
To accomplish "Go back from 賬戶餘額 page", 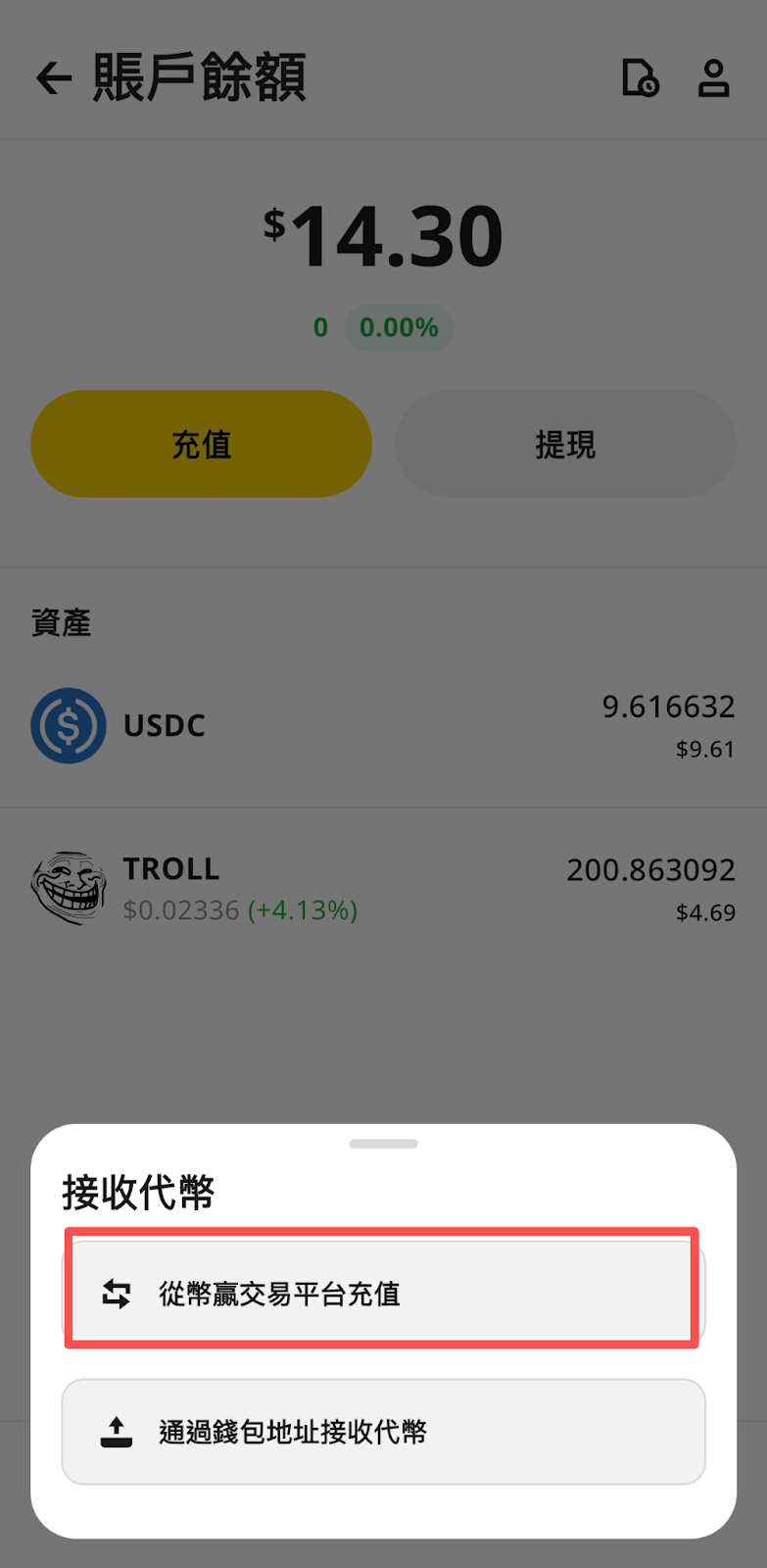I will click(54, 78).
